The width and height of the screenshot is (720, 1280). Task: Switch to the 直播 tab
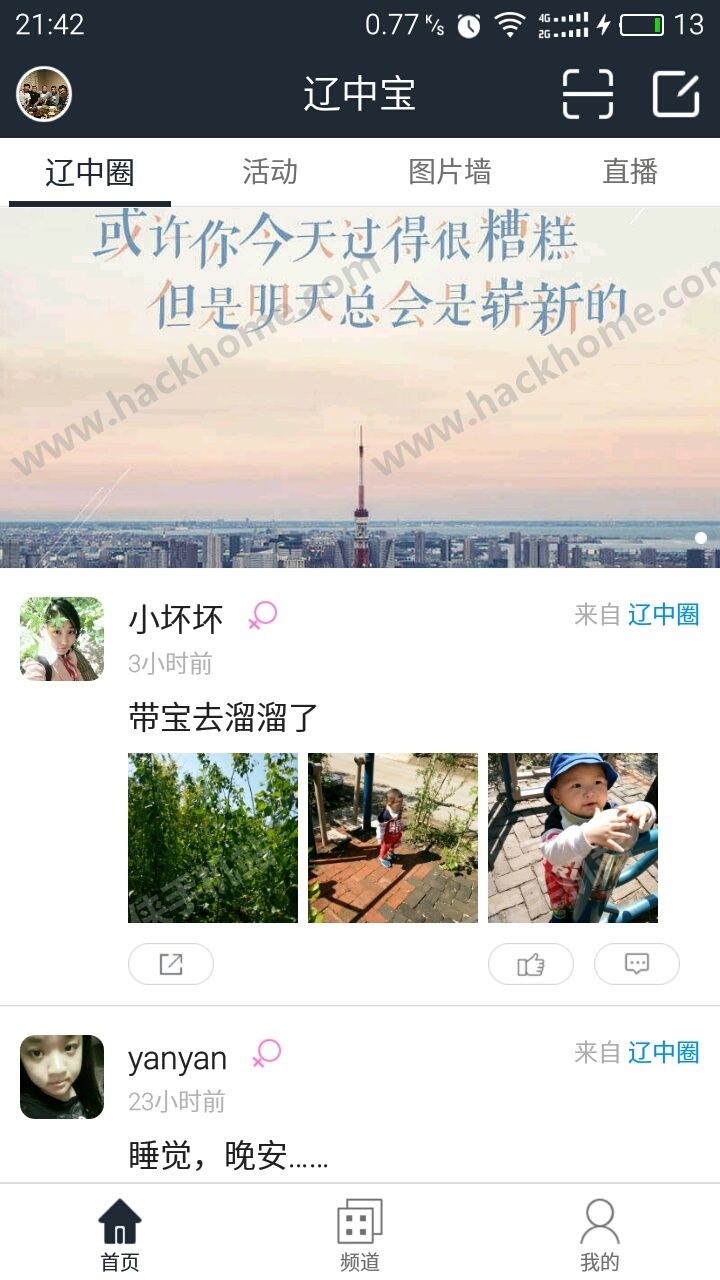pyautogui.click(x=630, y=172)
